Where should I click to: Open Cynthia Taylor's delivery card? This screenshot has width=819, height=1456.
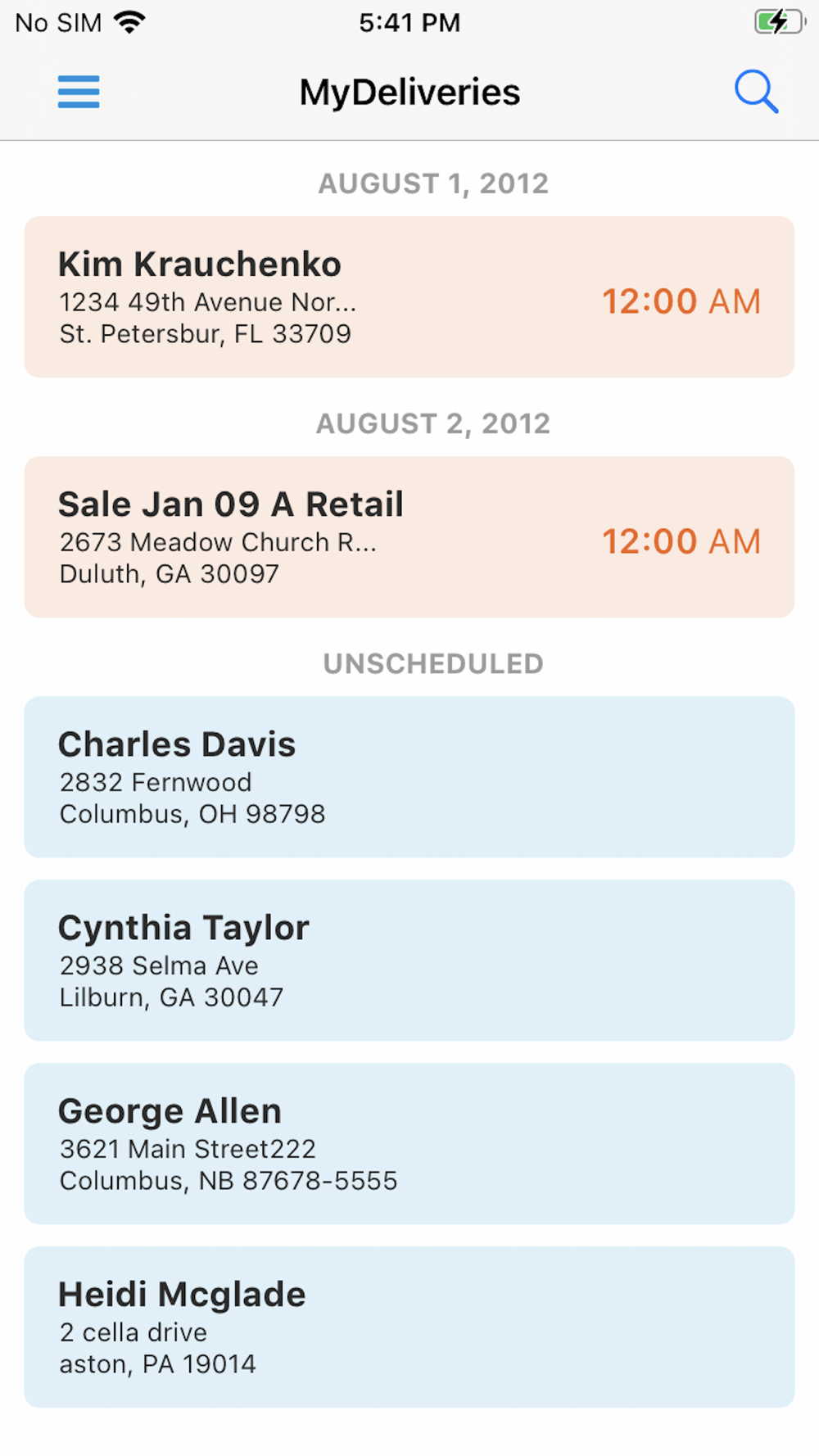[409, 961]
